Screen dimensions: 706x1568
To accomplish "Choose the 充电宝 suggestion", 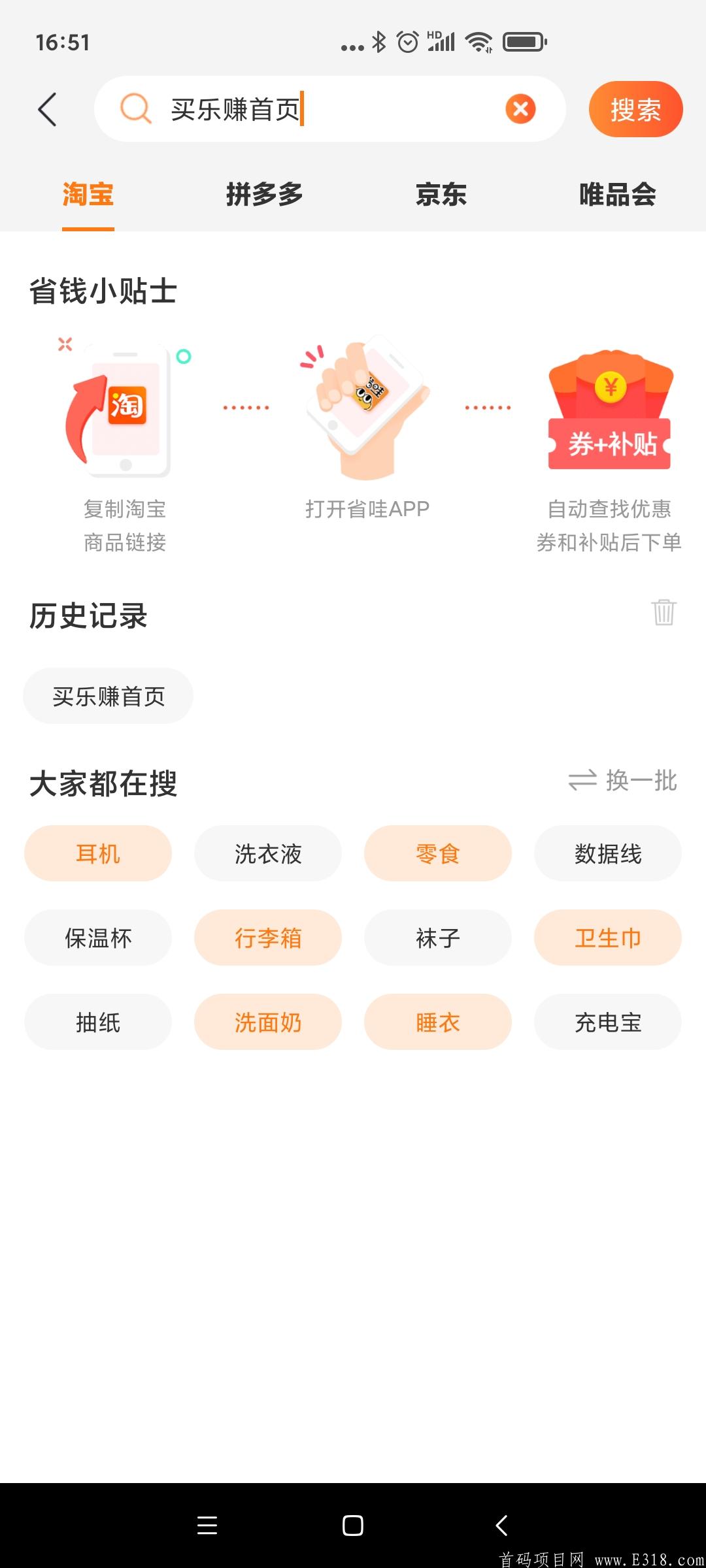I will pos(608,1022).
